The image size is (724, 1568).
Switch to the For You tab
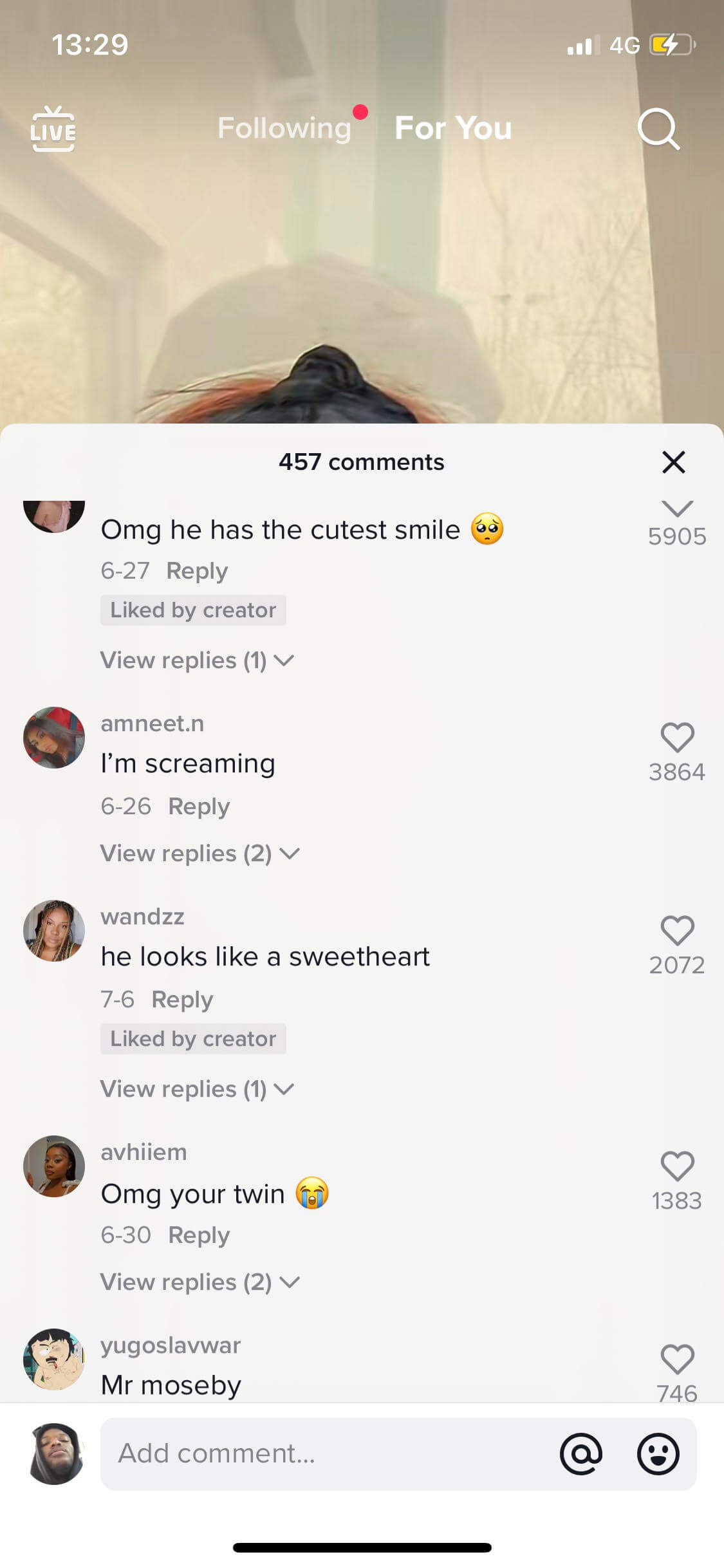pyautogui.click(x=453, y=127)
